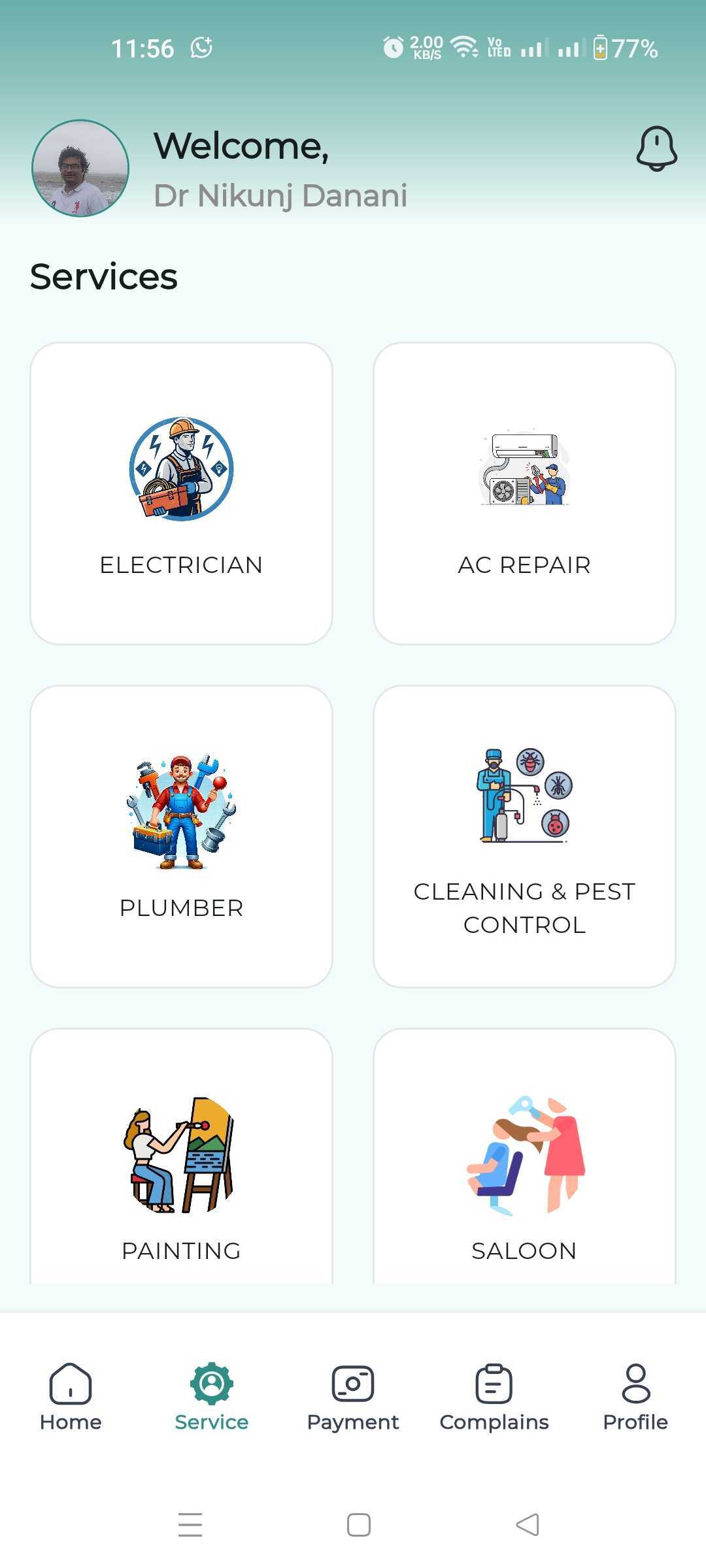The image size is (706, 1568).
Task: Tap the Service tab
Action: 212,1396
